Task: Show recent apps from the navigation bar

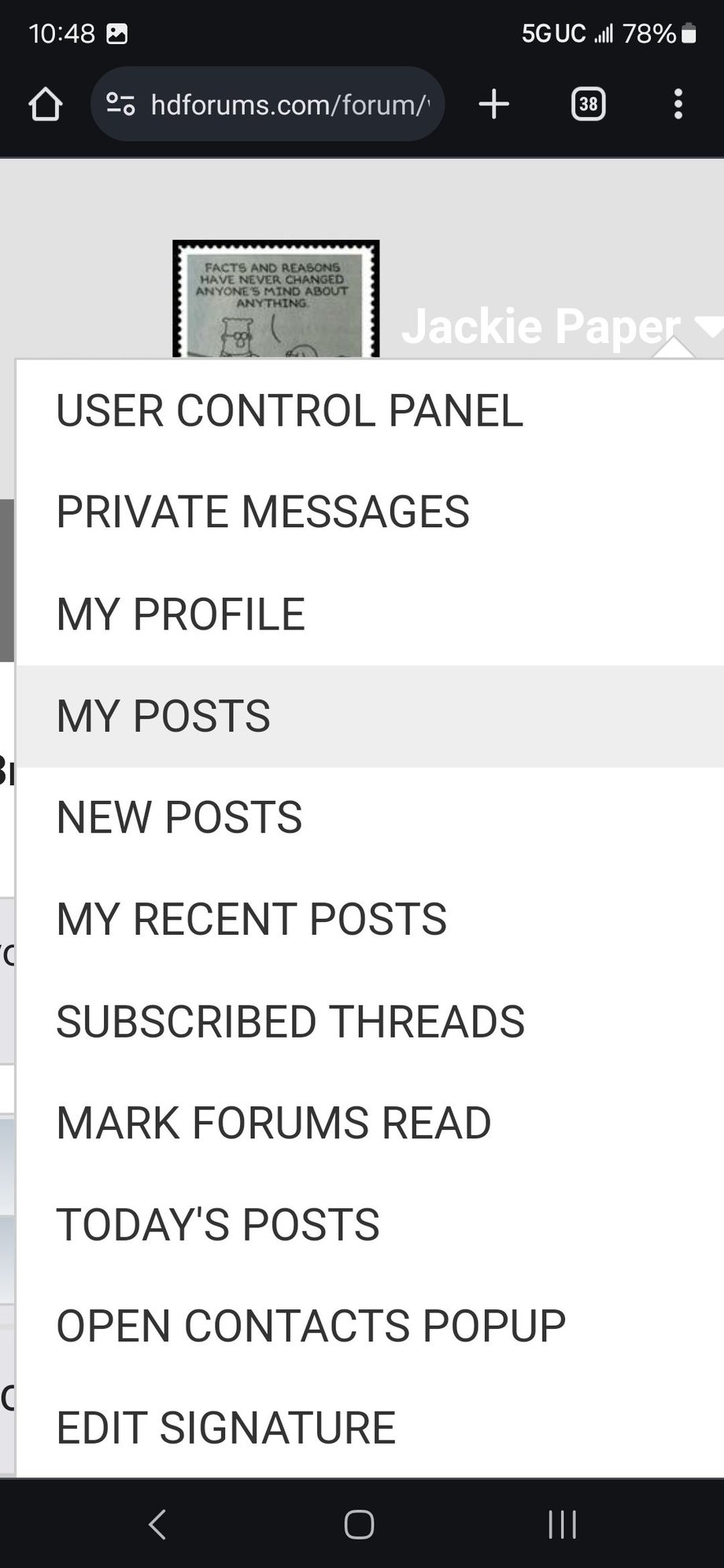Action: [562, 1524]
